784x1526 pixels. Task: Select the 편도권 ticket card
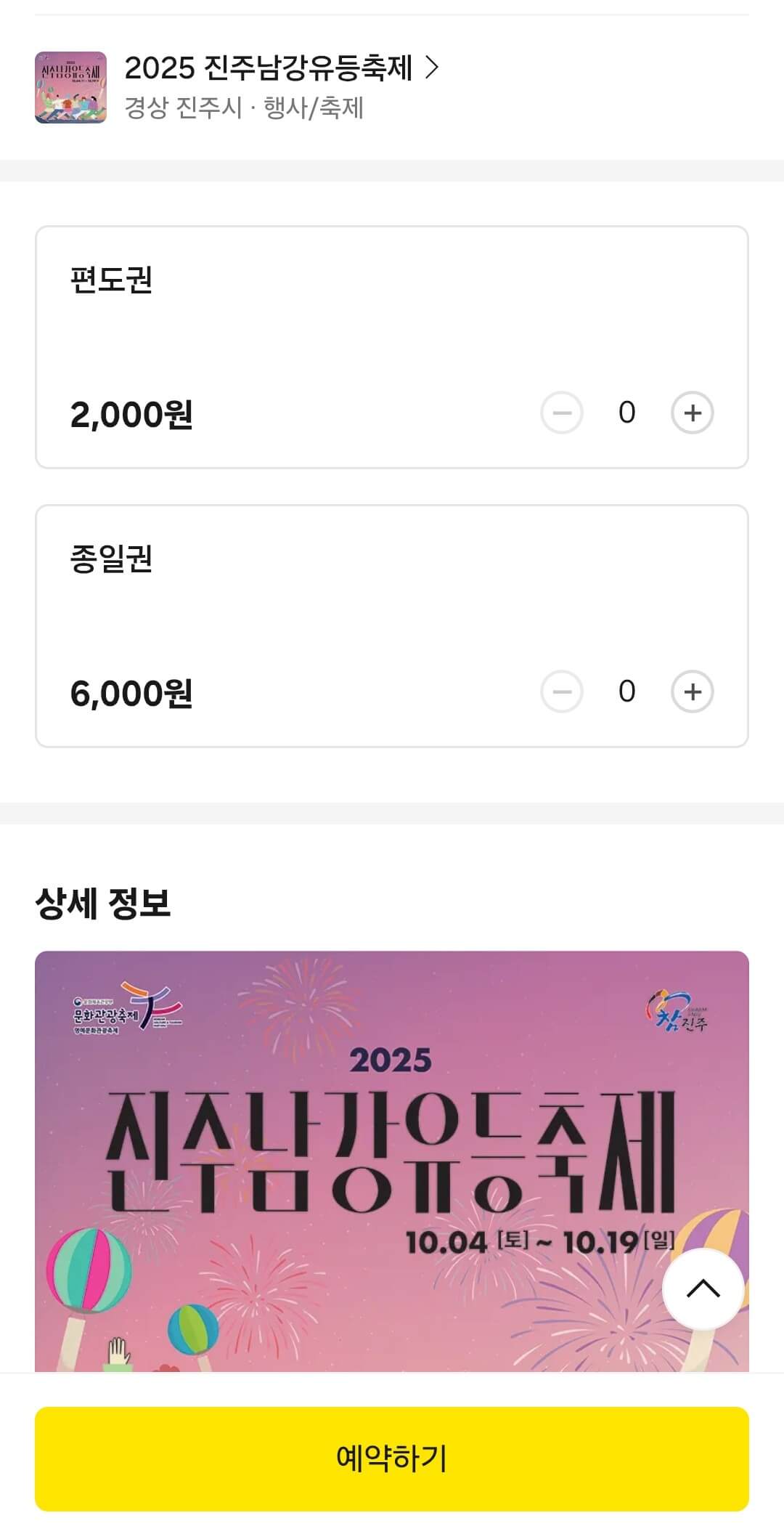(392, 346)
